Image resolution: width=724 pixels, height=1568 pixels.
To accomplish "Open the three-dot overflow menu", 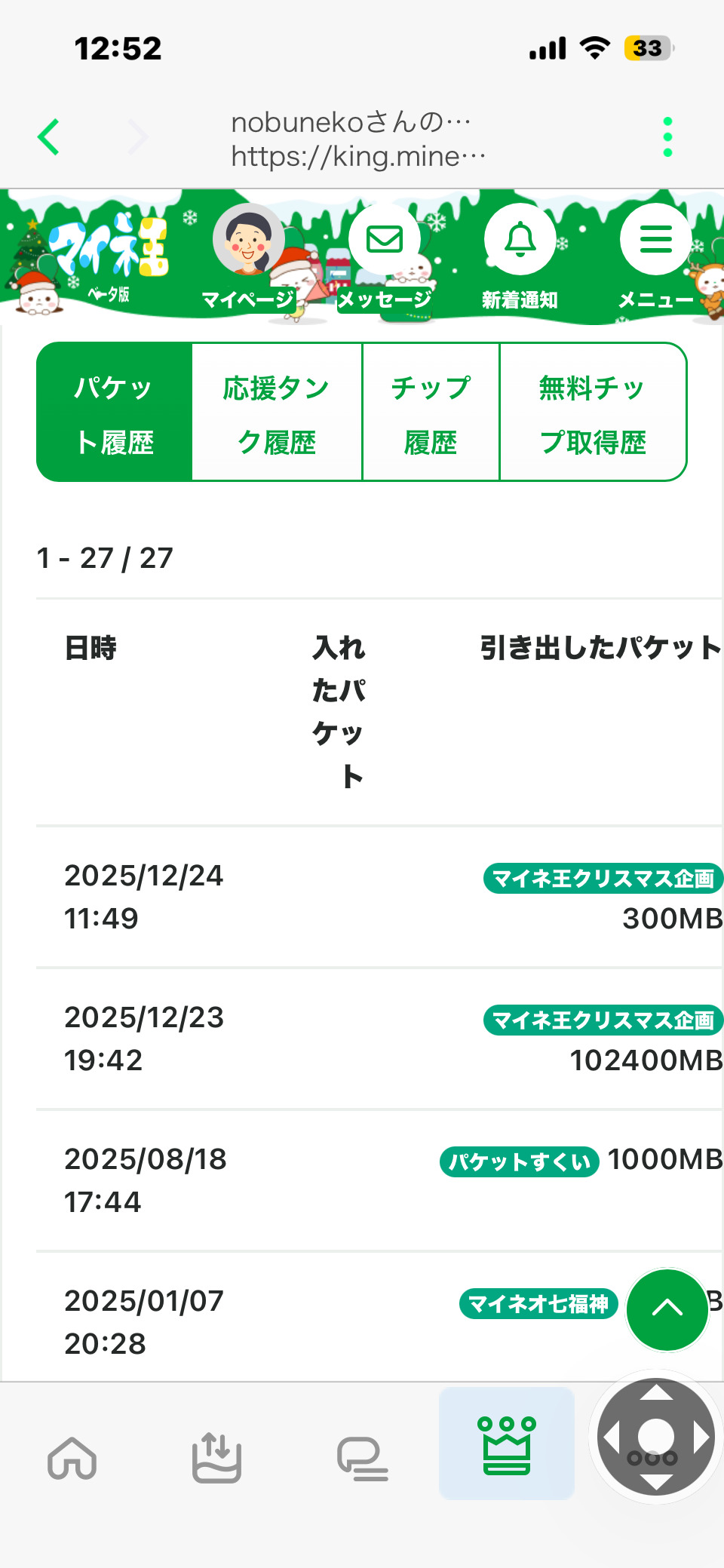I will click(667, 137).
